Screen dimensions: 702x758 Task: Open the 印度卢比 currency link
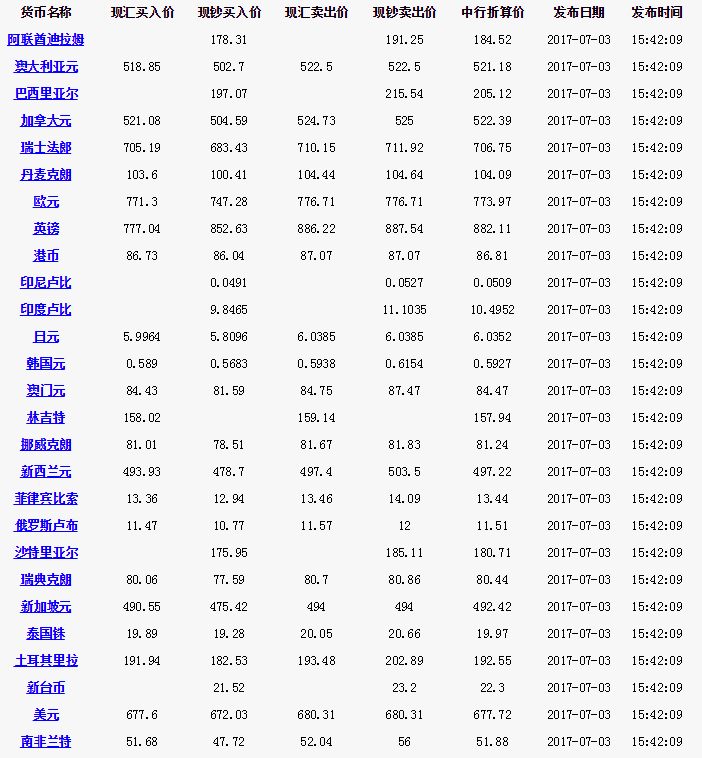46,310
